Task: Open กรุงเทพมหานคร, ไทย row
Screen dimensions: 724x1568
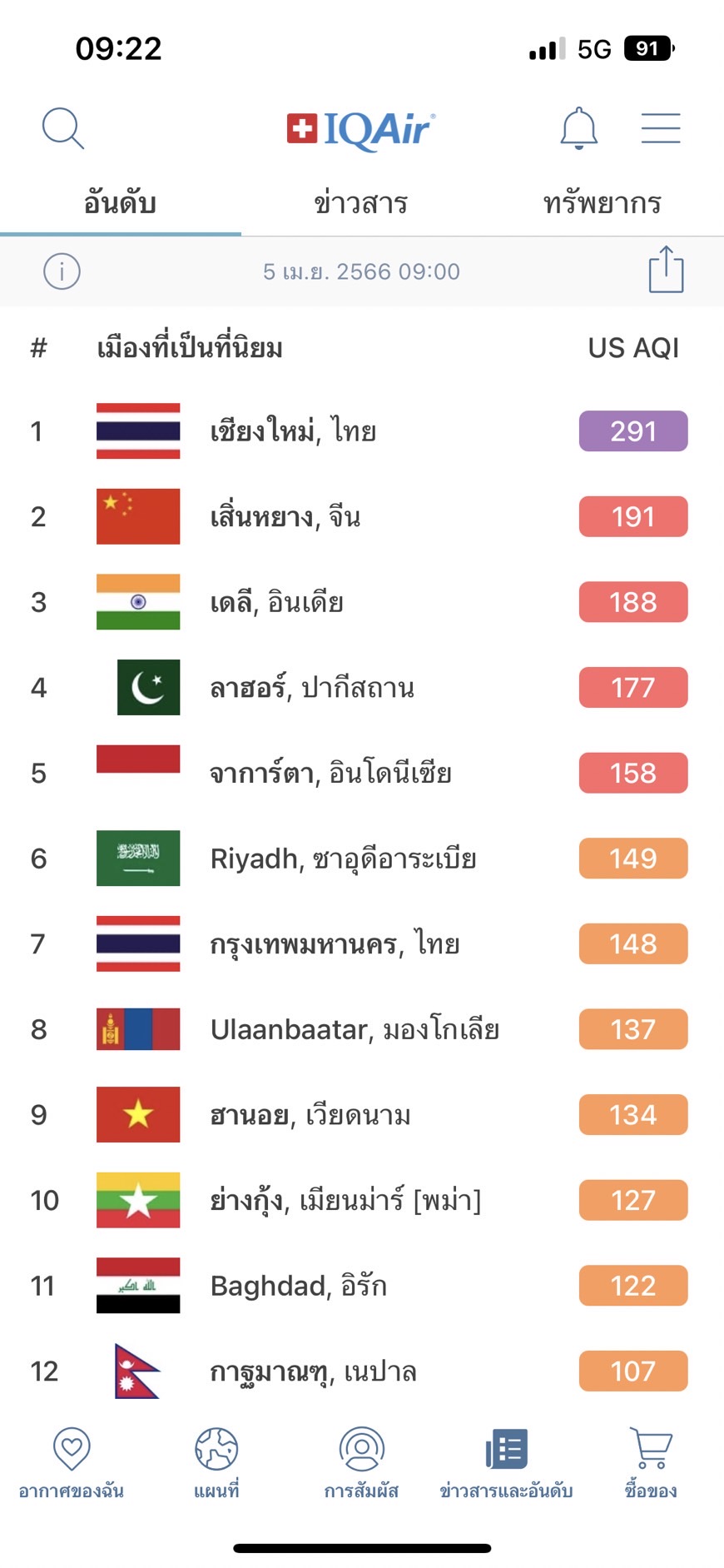Action: pos(335,944)
